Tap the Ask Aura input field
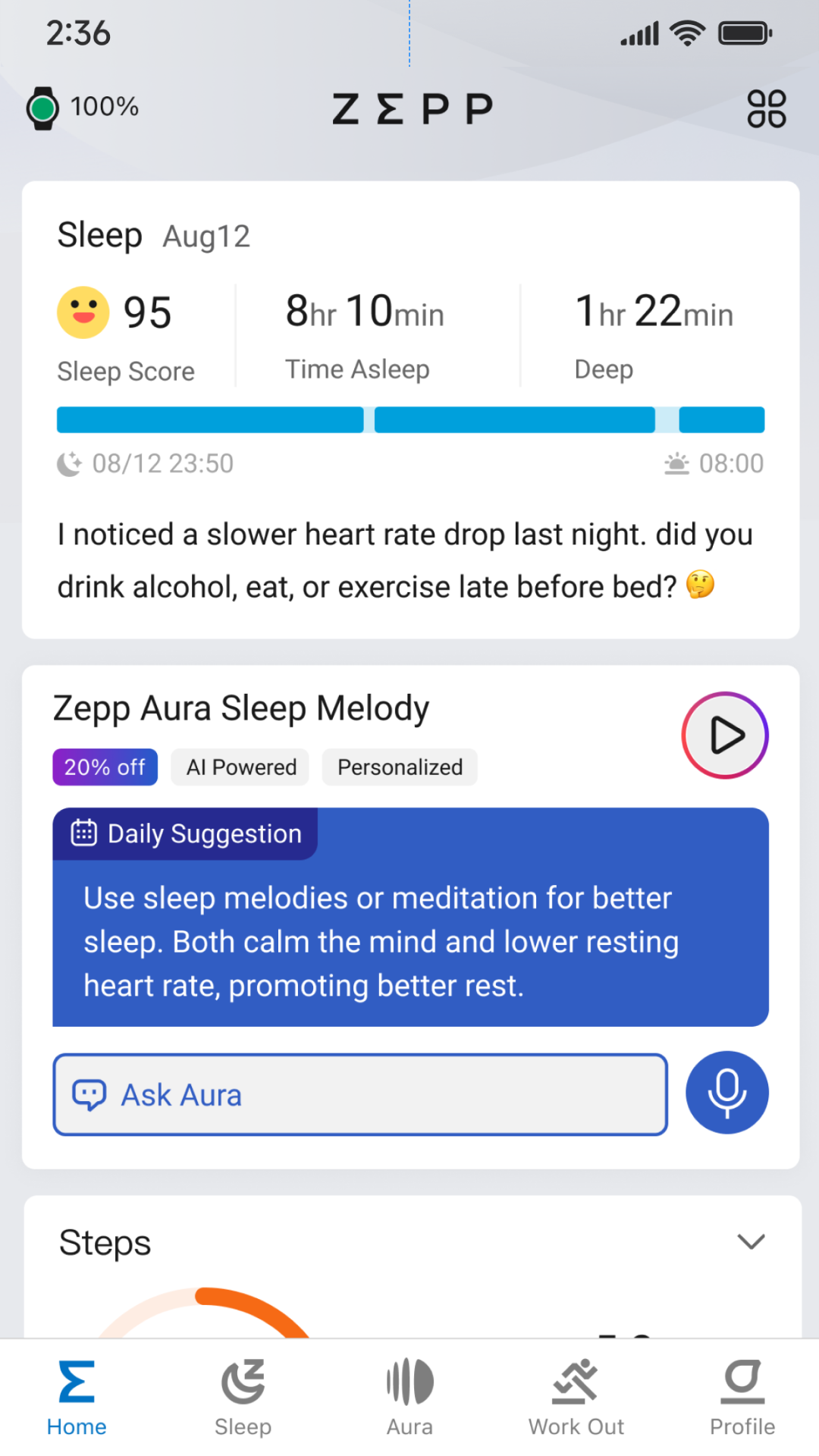 (x=359, y=1094)
